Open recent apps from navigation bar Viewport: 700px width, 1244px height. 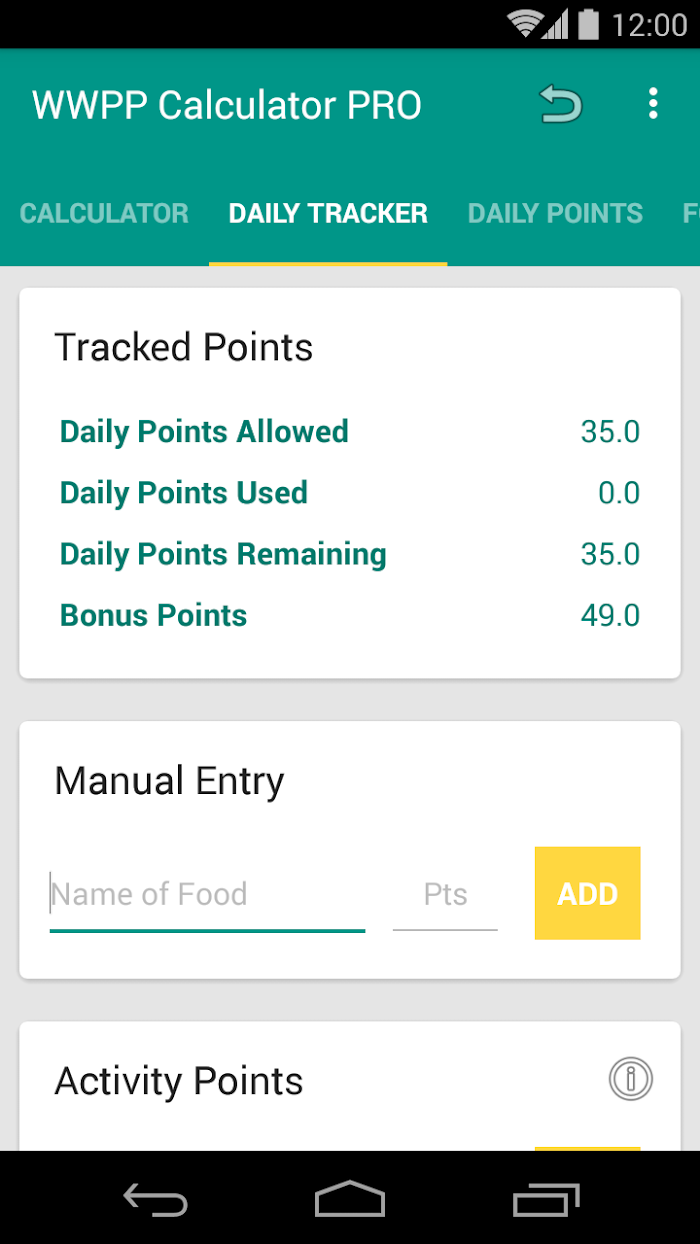pyautogui.click(x=546, y=1198)
